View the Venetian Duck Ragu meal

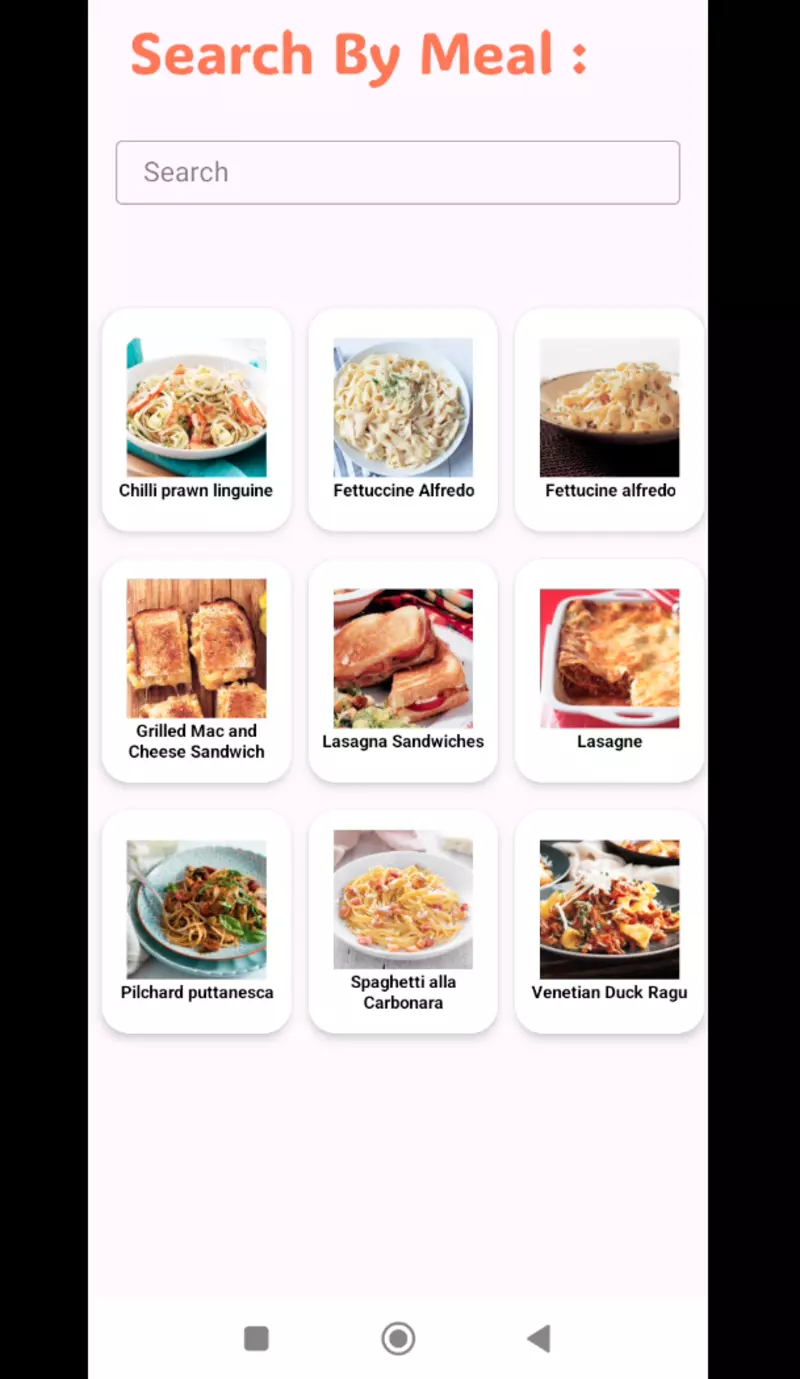pyautogui.click(x=609, y=922)
